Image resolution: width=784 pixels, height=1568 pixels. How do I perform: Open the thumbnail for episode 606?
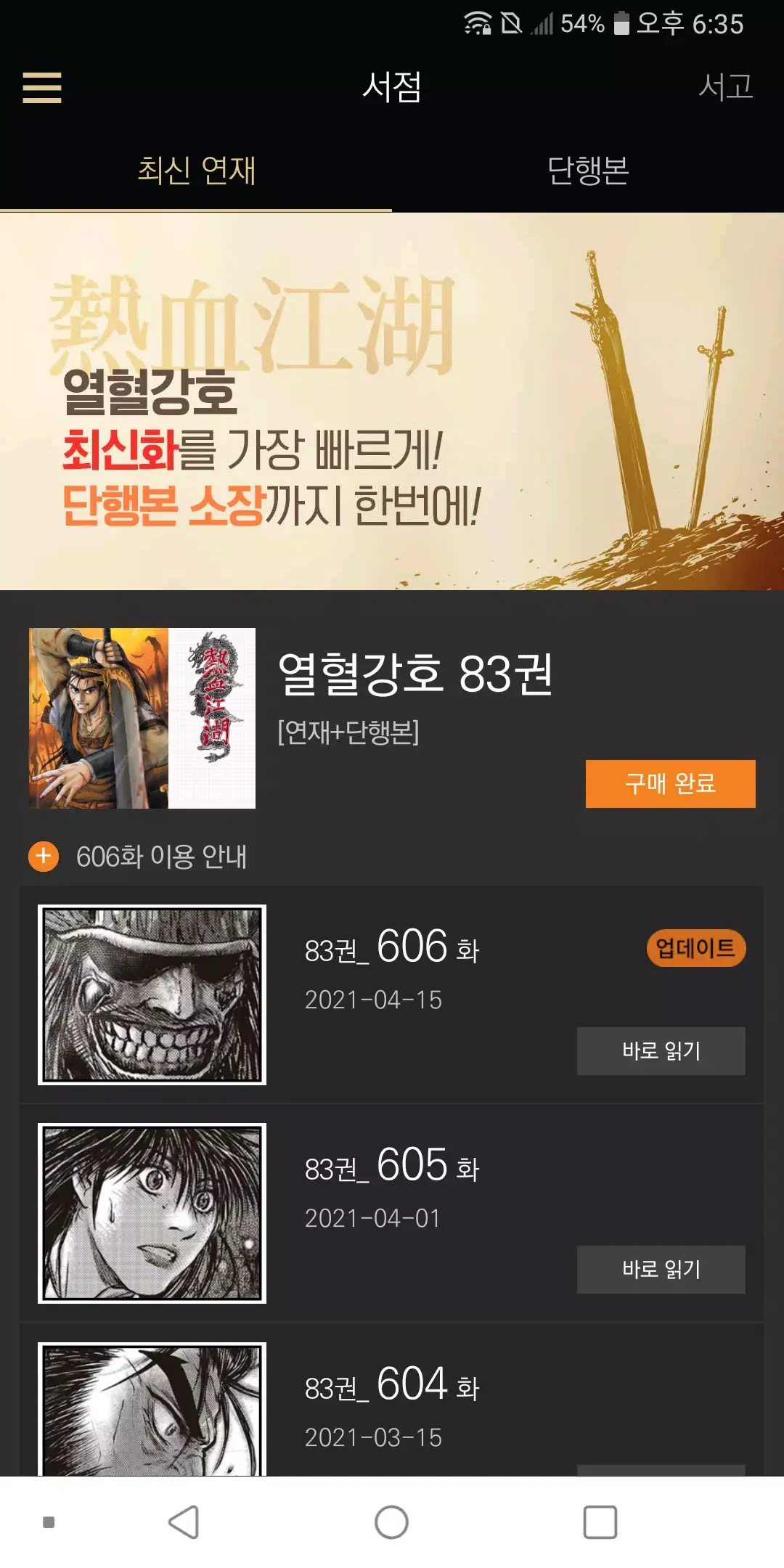(152, 995)
